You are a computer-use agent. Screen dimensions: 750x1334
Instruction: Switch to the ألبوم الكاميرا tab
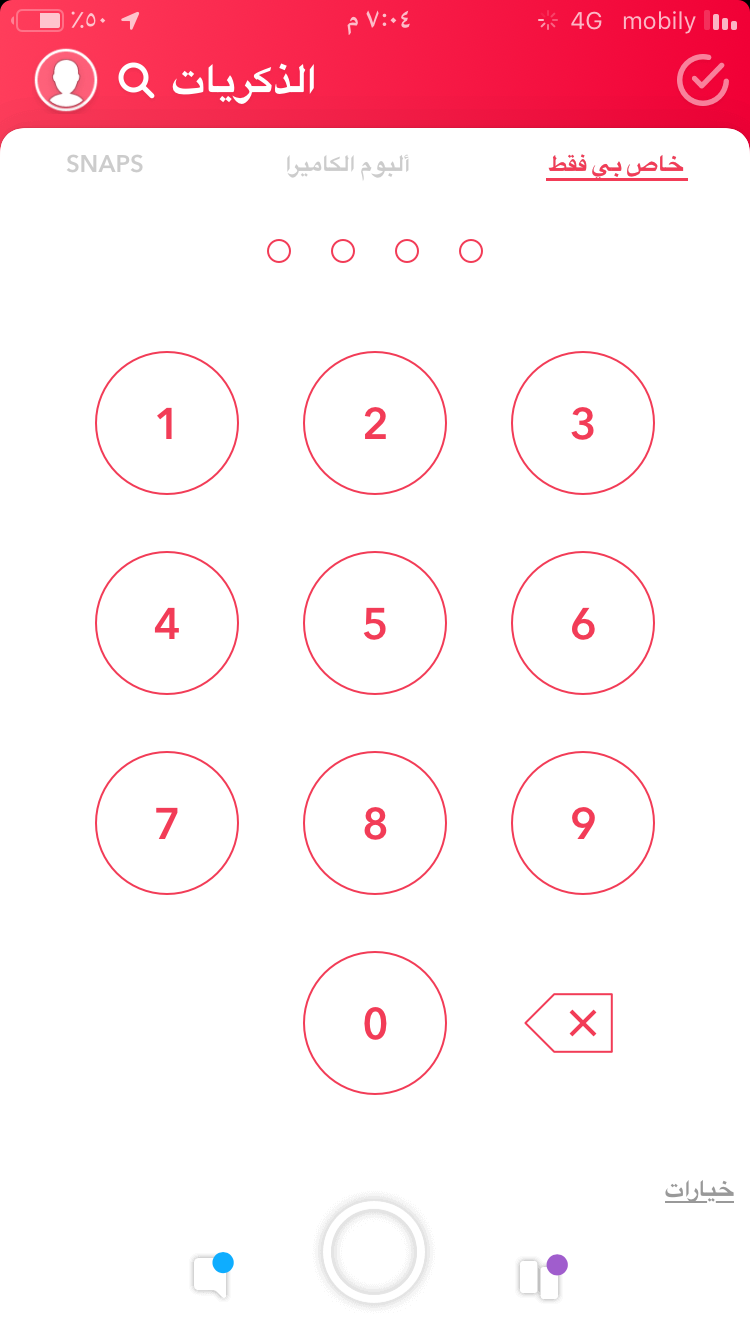coord(347,165)
